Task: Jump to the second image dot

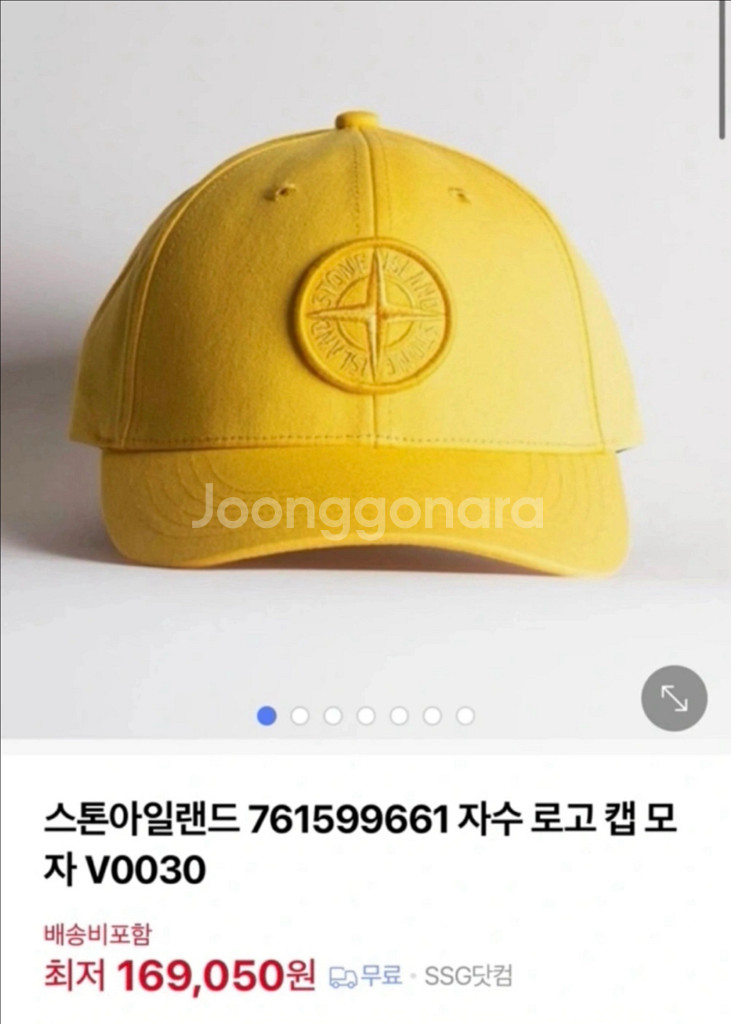Action: (x=300, y=716)
